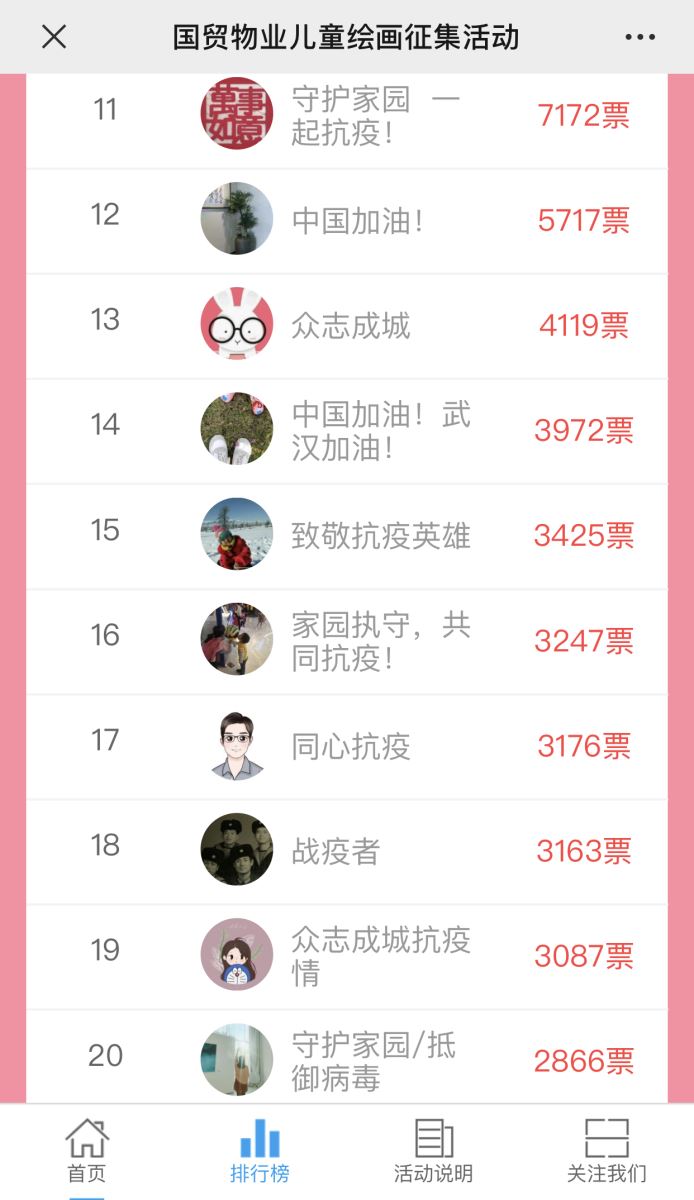Open the three-dot overflow menu

pyautogui.click(x=640, y=37)
